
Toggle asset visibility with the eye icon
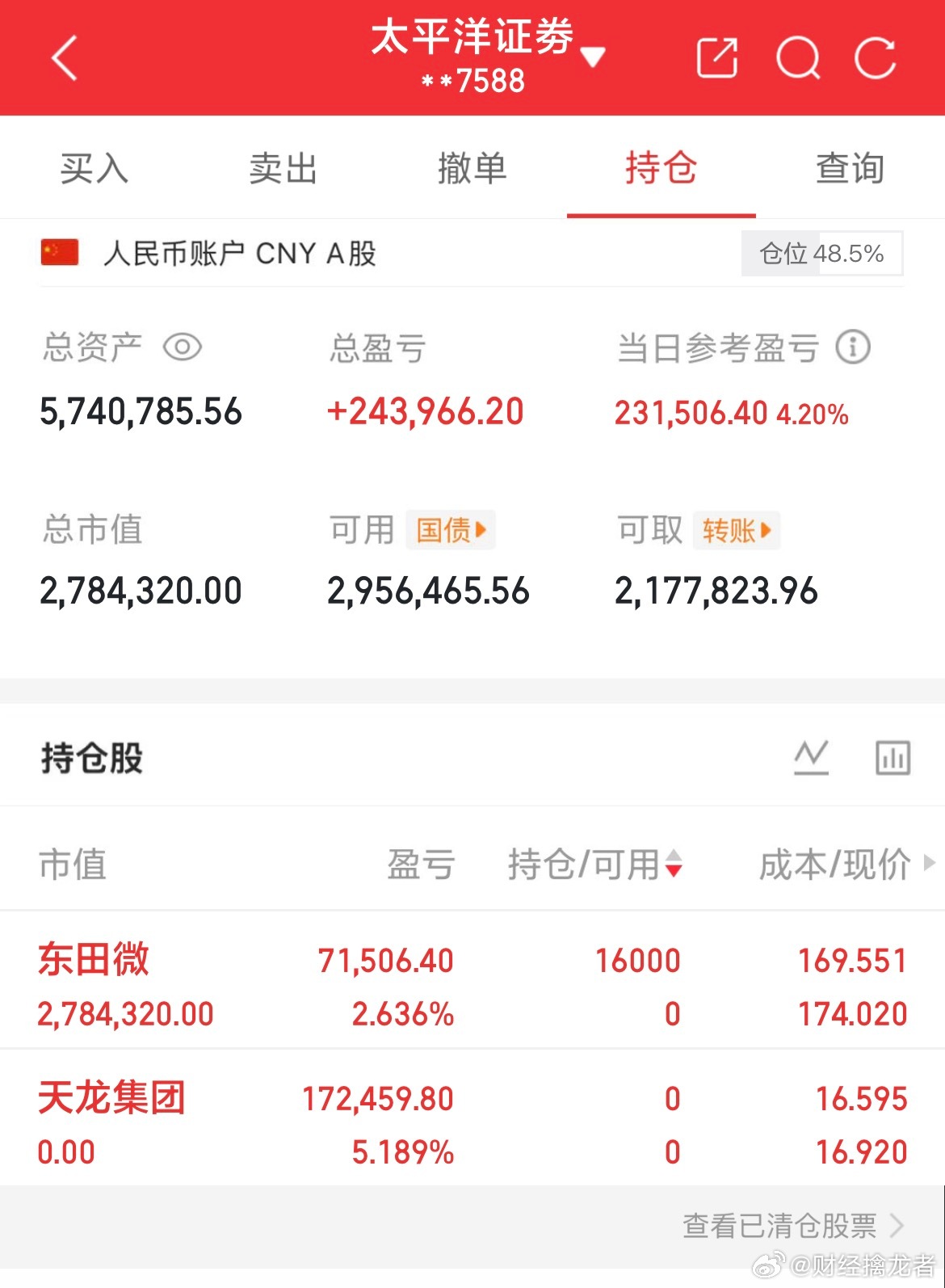181,347
